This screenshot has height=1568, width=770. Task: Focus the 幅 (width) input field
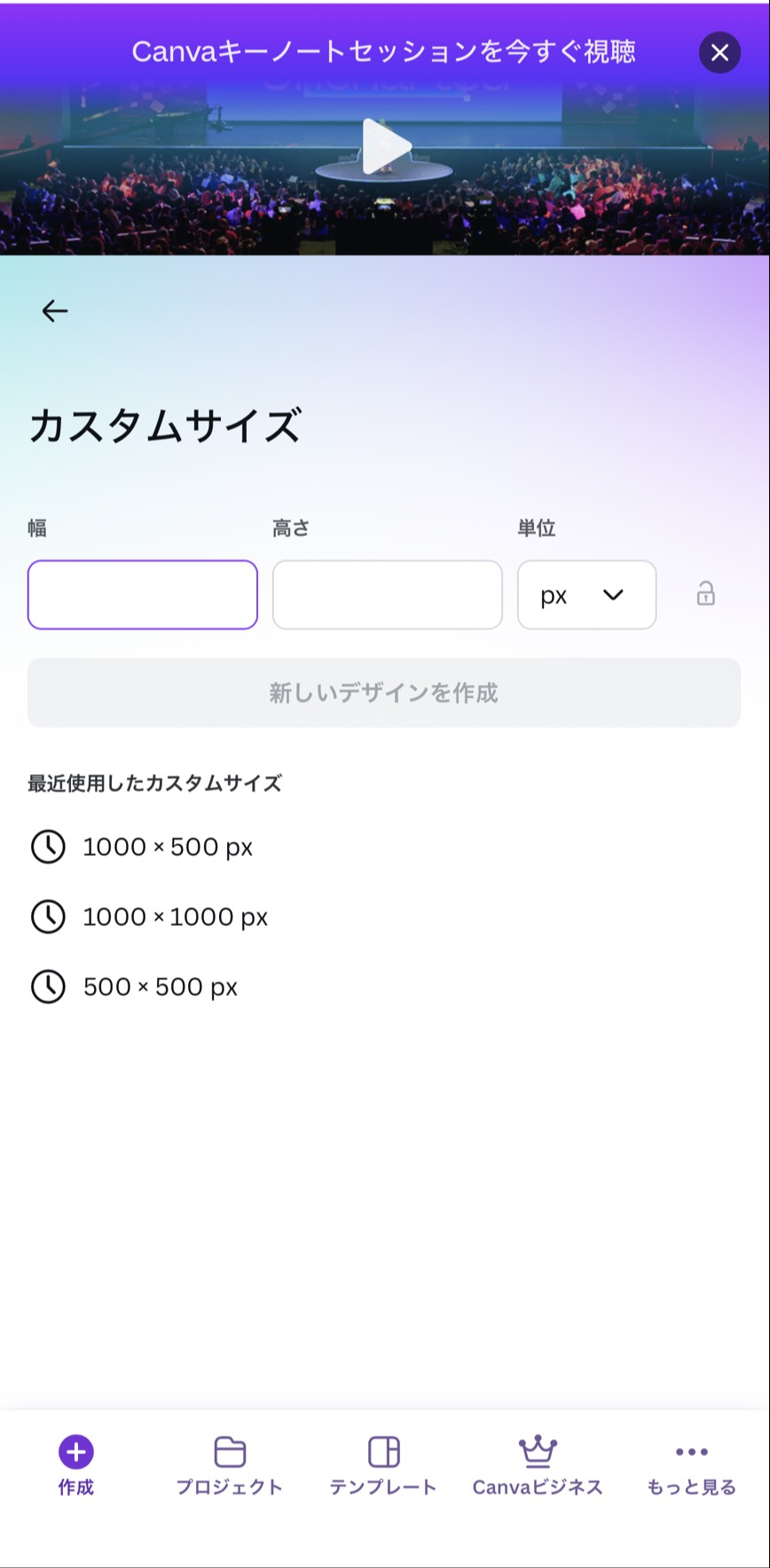[x=143, y=595]
